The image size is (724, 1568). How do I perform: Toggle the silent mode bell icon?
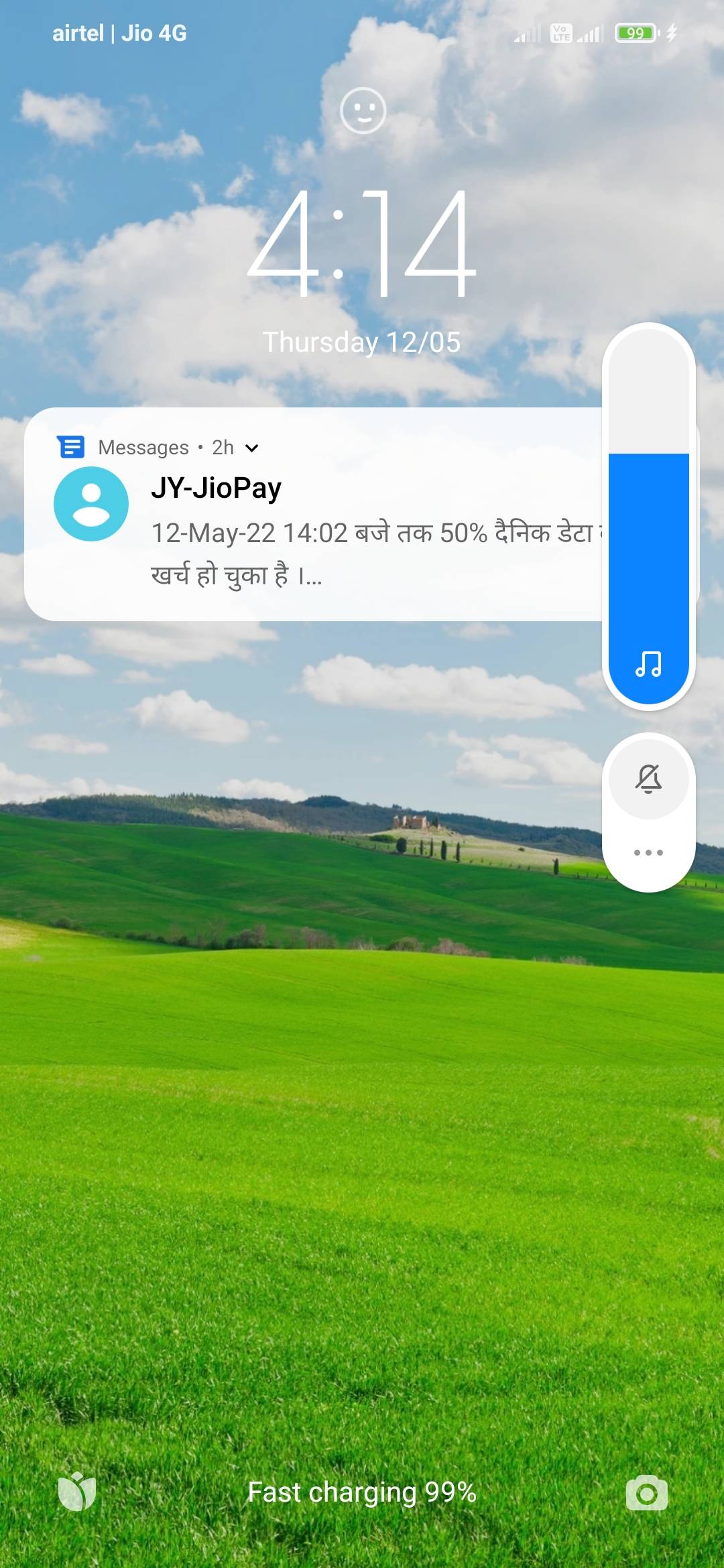click(x=648, y=779)
